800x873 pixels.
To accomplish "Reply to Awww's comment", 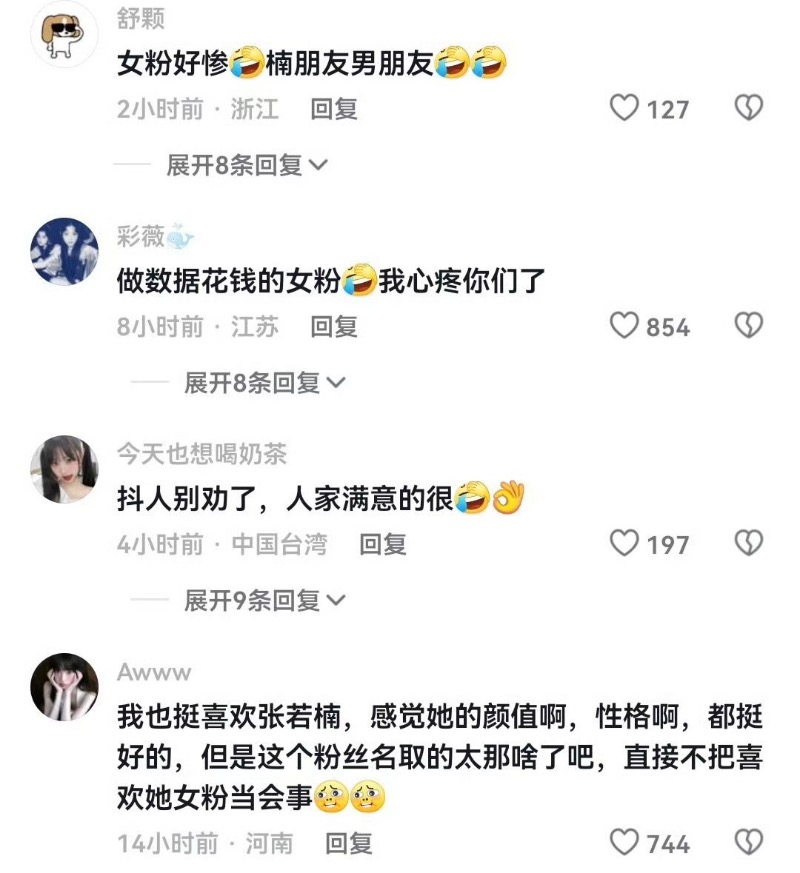I will coord(349,843).
